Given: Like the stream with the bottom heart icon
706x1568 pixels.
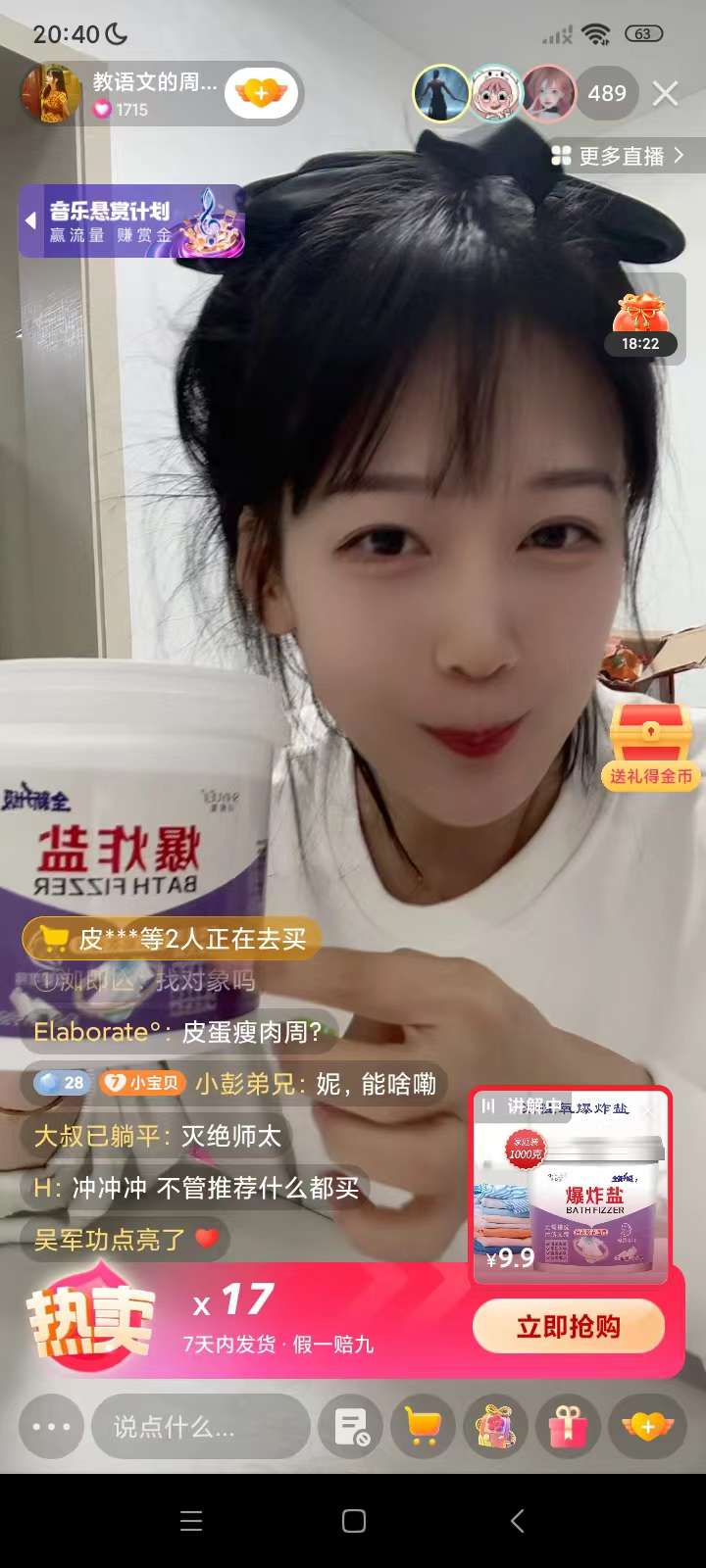Looking at the screenshot, I should coord(647,1427).
